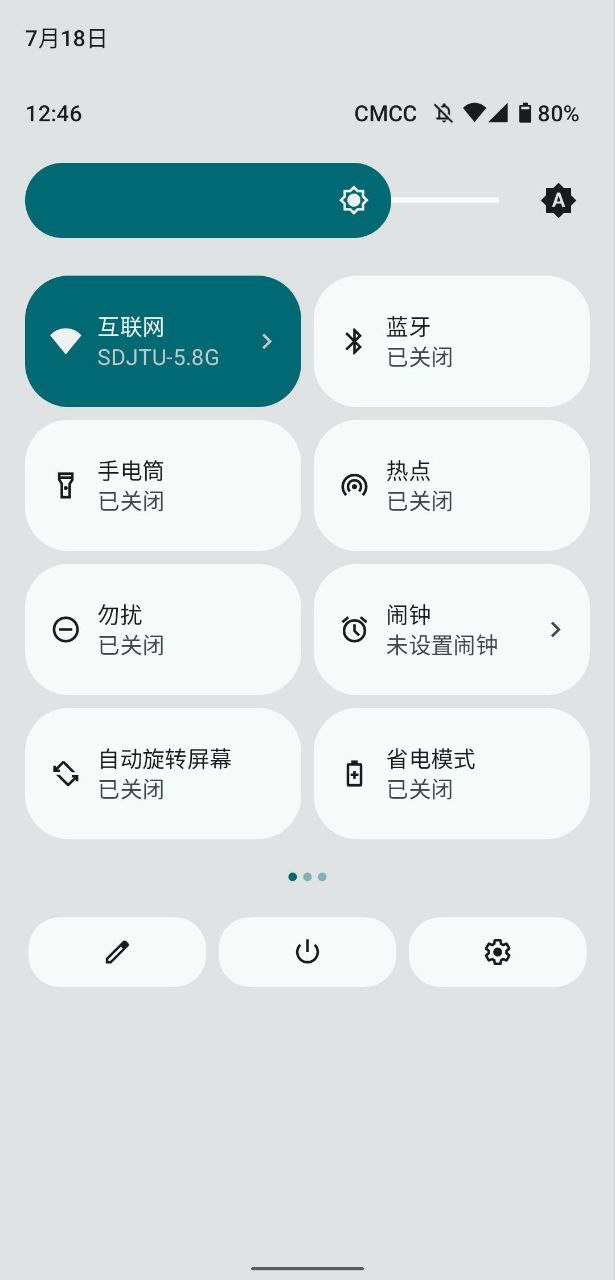The height and width of the screenshot is (1280, 615).
Task: Enable 自动旋转屏幕 auto-rotate
Action: point(162,773)
